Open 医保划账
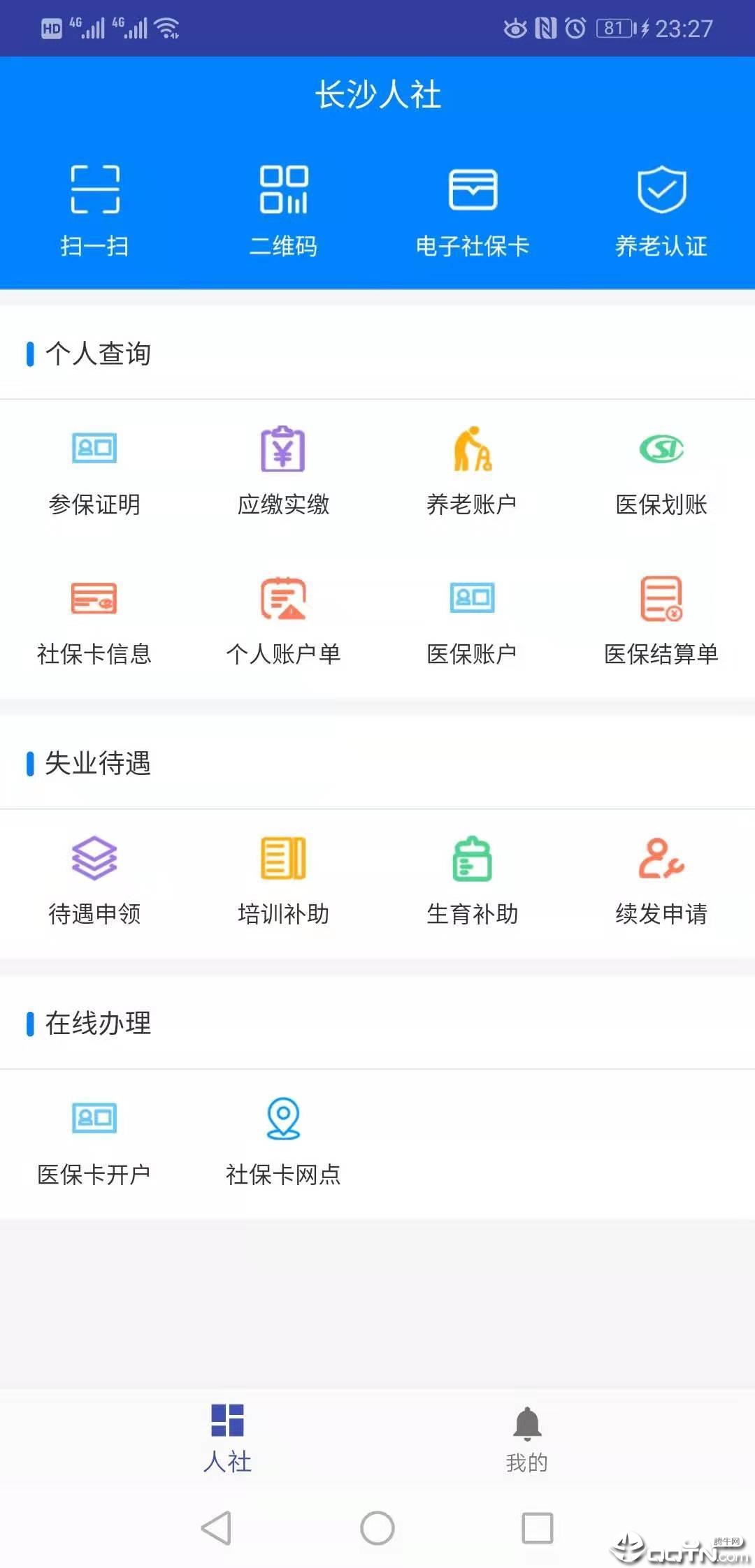Image resolution: width=755 pixels, height=1568 pixels. tap(661, 472)
